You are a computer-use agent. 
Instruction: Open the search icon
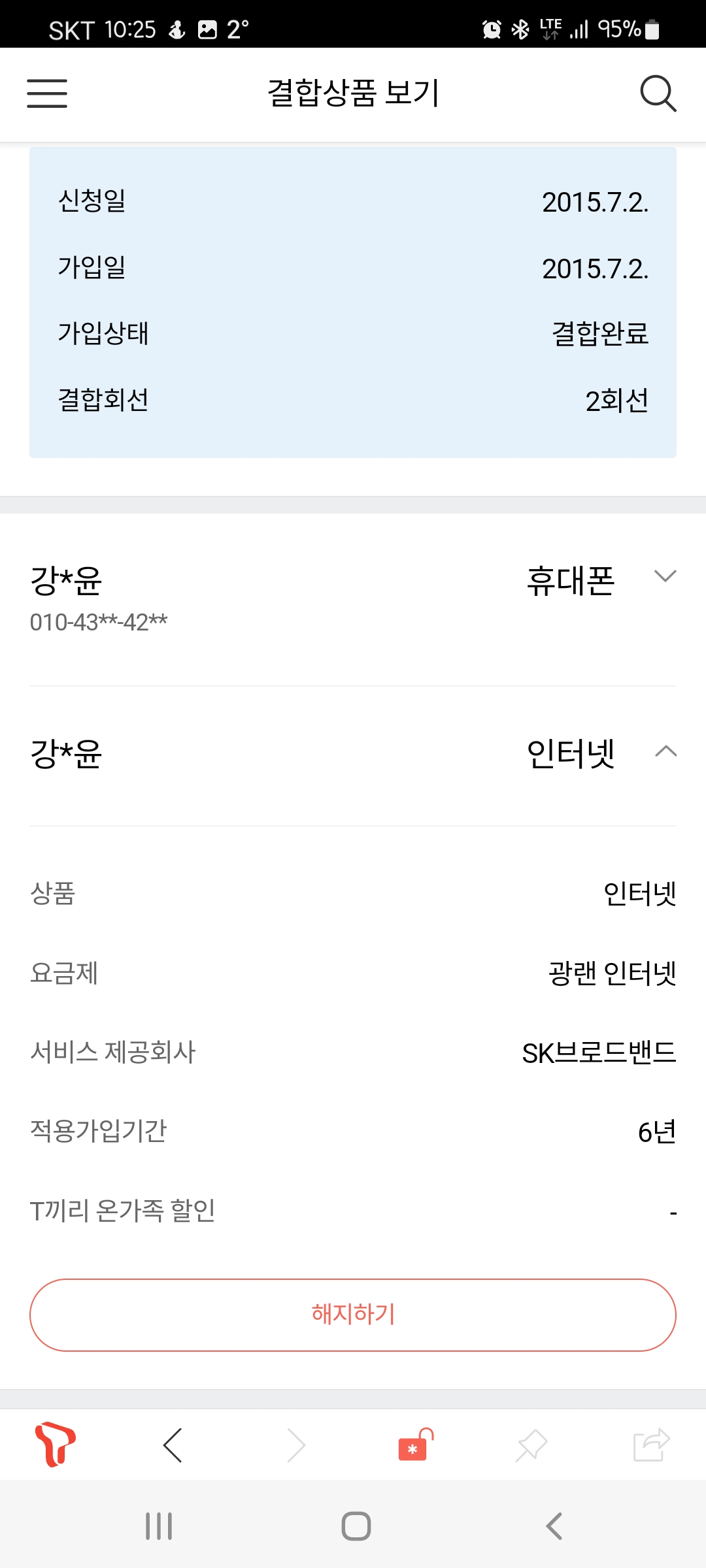pyautogui.click(x=658, y=93)
